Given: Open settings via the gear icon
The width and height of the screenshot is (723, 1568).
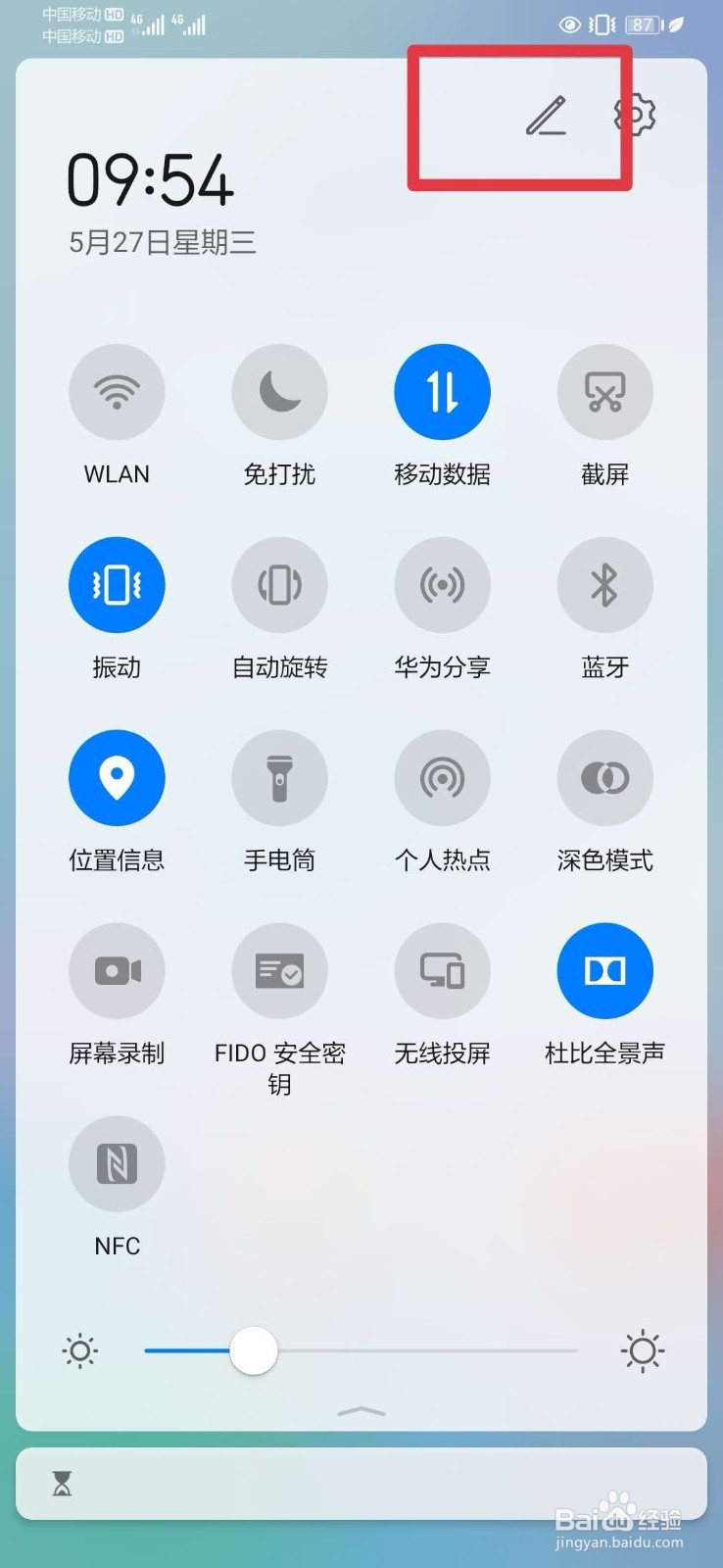Looking at the screenshot, I should tap(635, 115).
